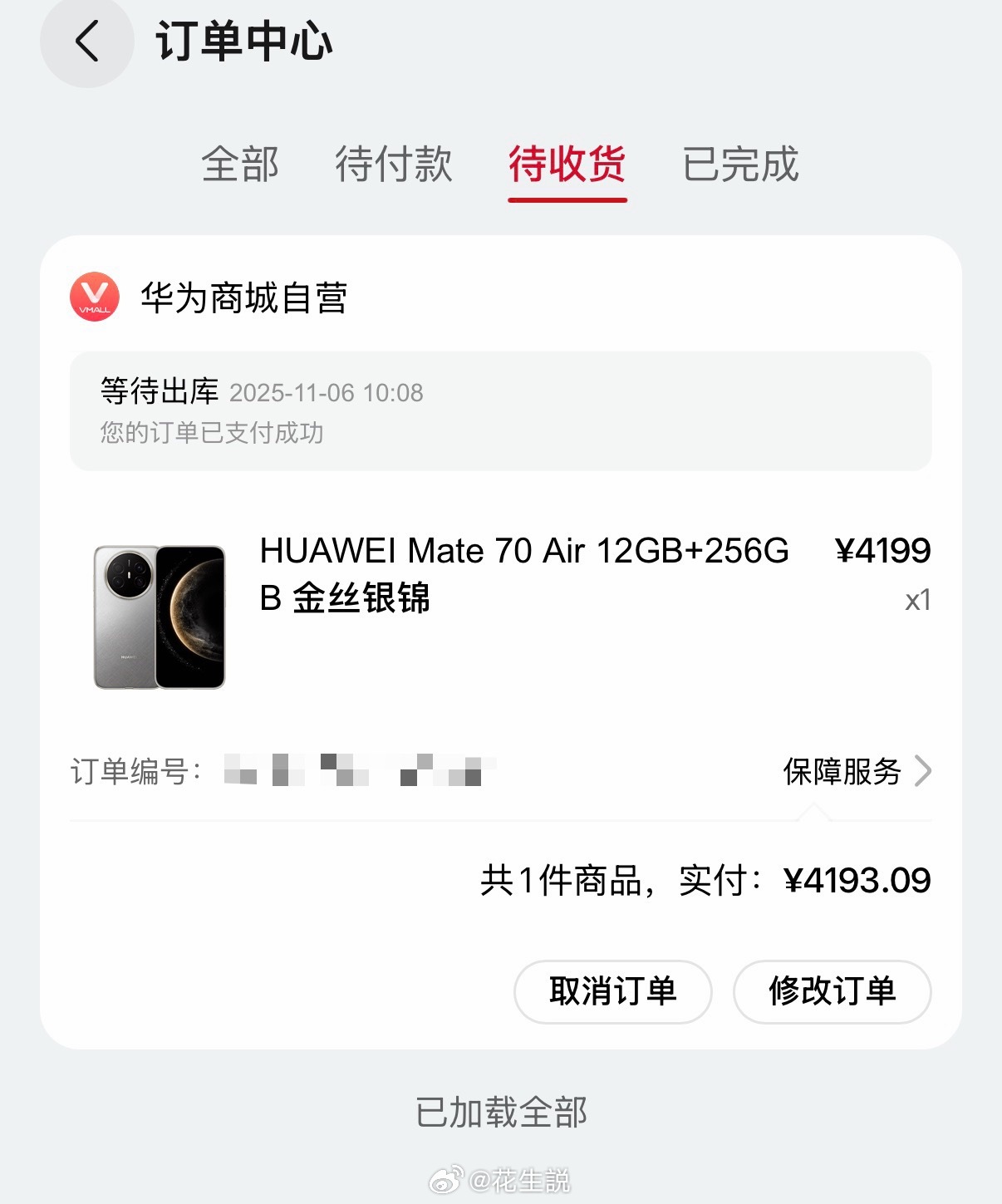The width and height of the screenshot is (1002, 1204).
Task: Select the 您的订单已支付成功 message
Action: point(211,433)
